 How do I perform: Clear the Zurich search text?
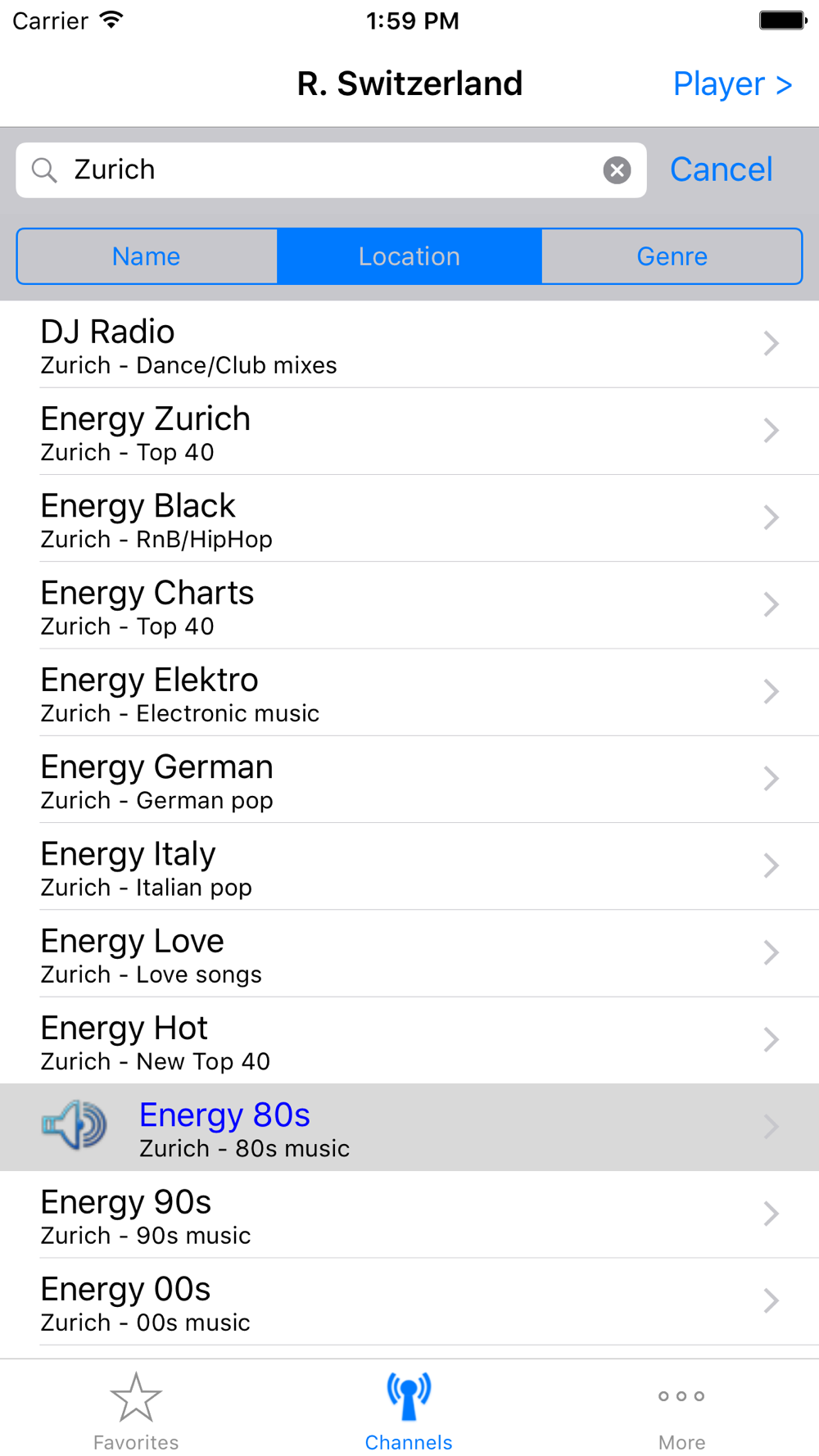click(617, 170)
